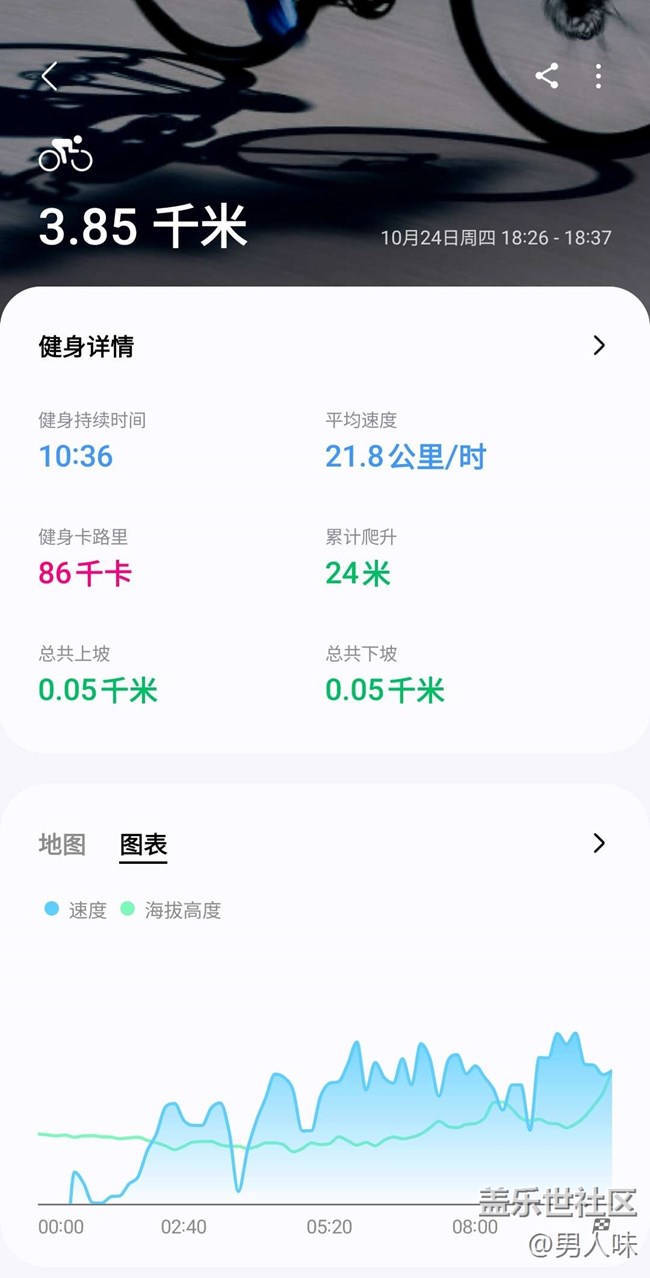The height and width of the screenshot is (1278, 650).
Task: Go back using the top-left arrow
Action: tap(49, 76)
